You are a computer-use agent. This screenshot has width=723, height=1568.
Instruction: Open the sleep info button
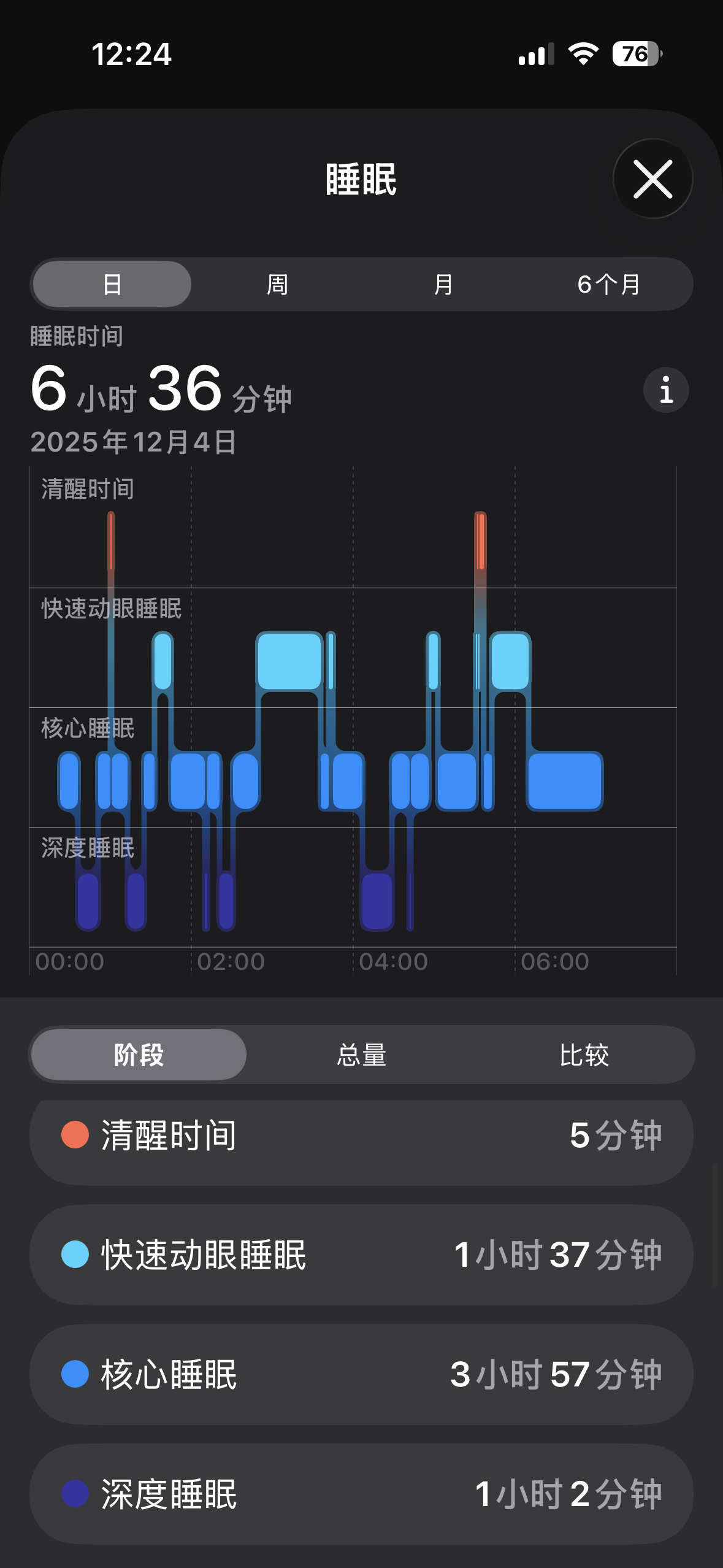tap(666, 390)
